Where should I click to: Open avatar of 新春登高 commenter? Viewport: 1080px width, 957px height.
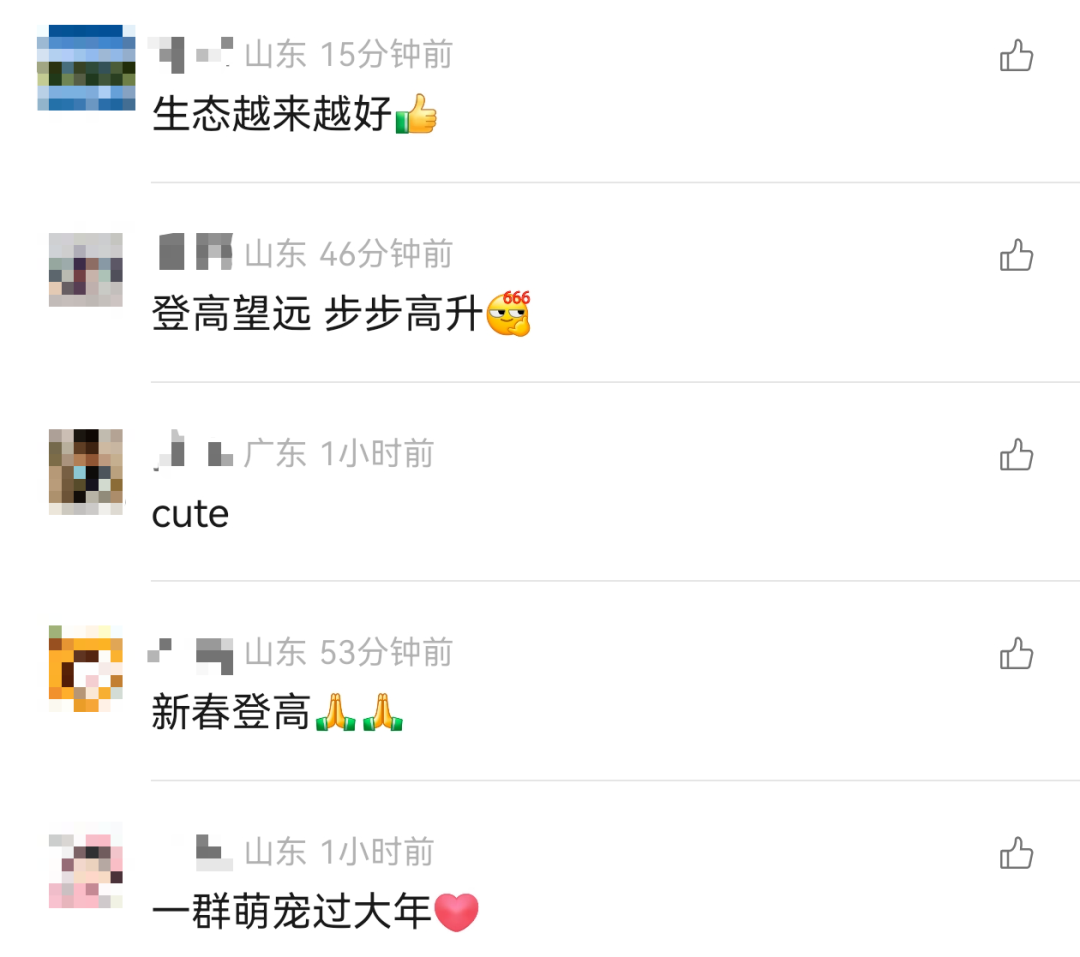86,668
